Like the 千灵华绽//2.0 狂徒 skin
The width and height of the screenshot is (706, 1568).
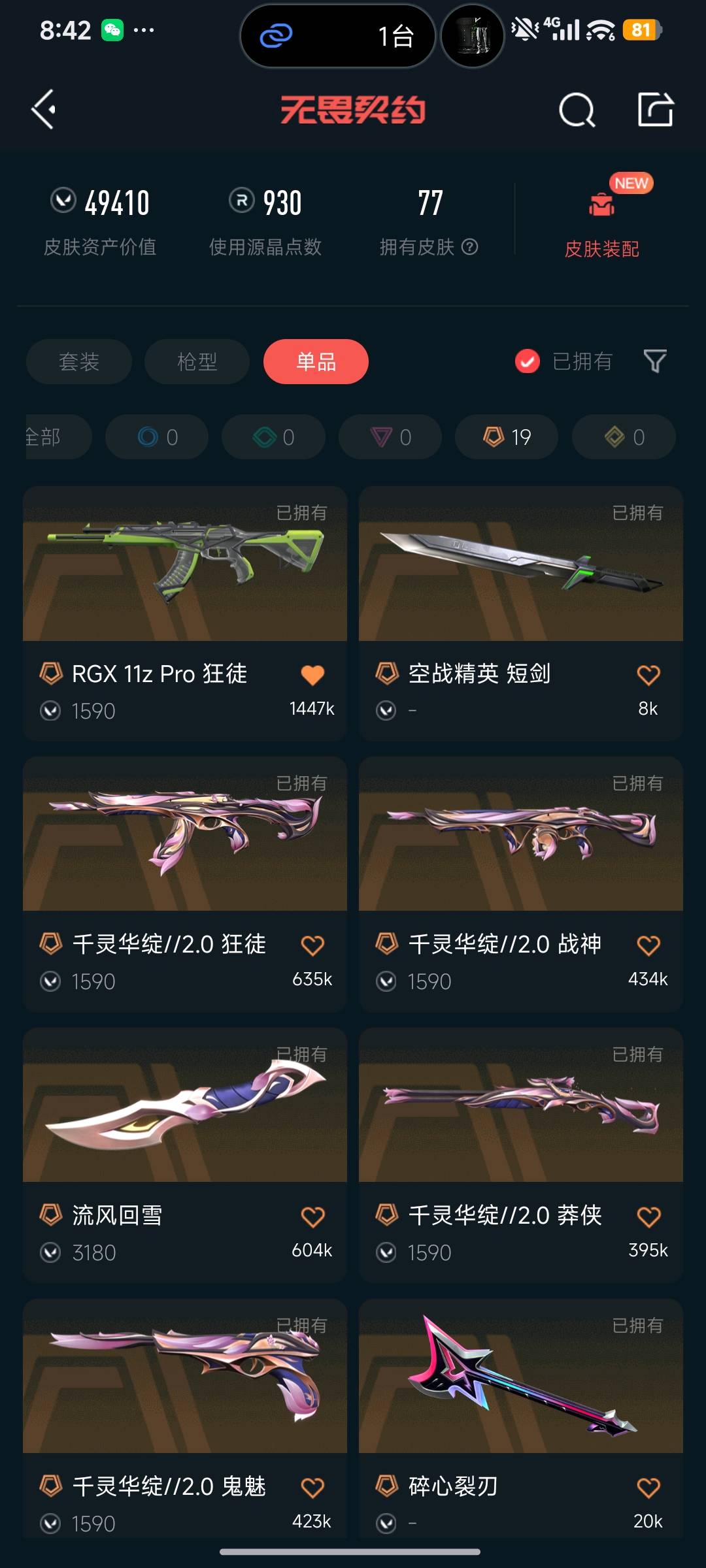point(312,945)
